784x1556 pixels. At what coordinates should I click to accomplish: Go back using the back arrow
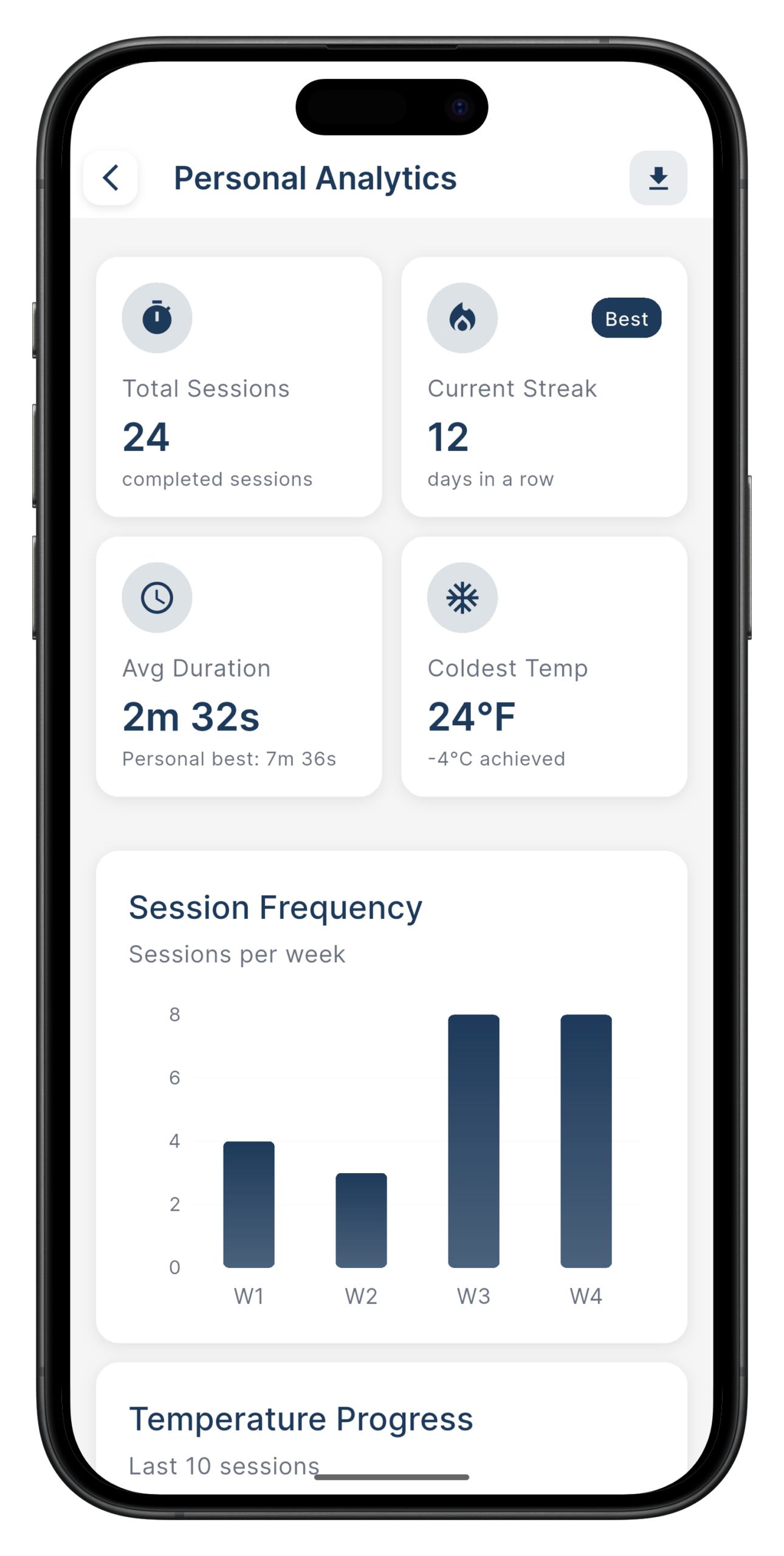111,178
